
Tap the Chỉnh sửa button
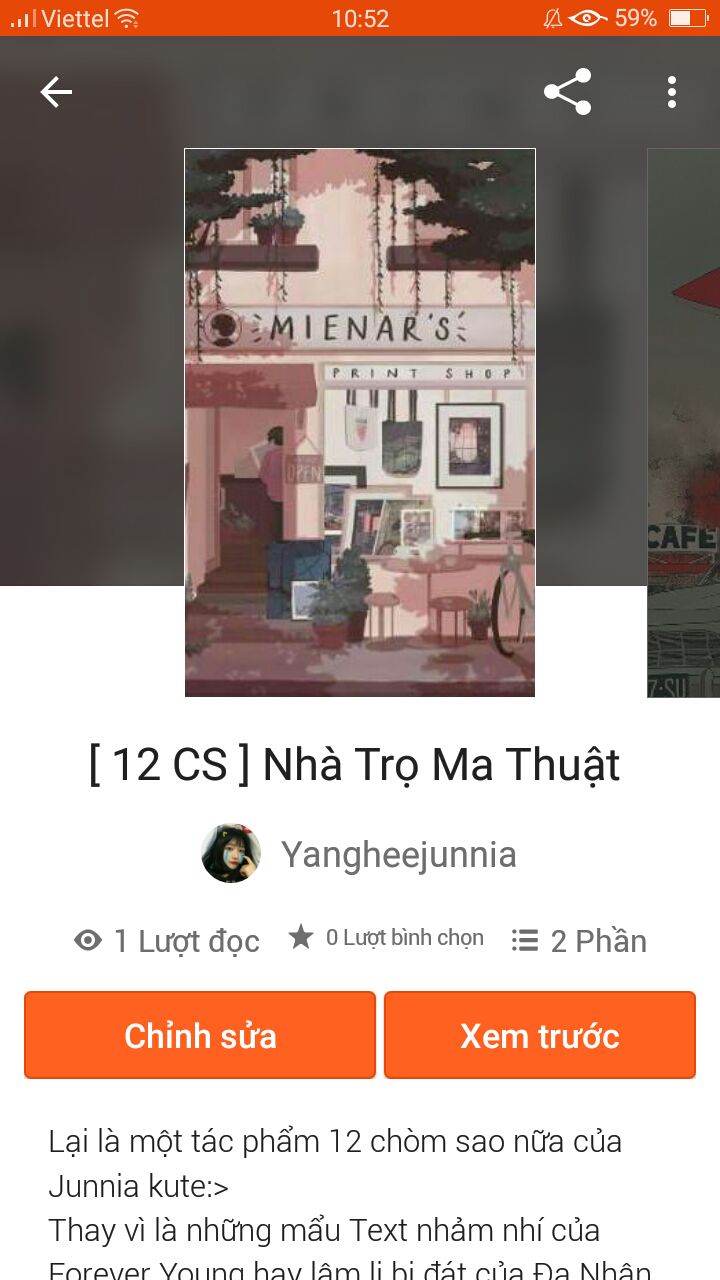(200, 1035)
